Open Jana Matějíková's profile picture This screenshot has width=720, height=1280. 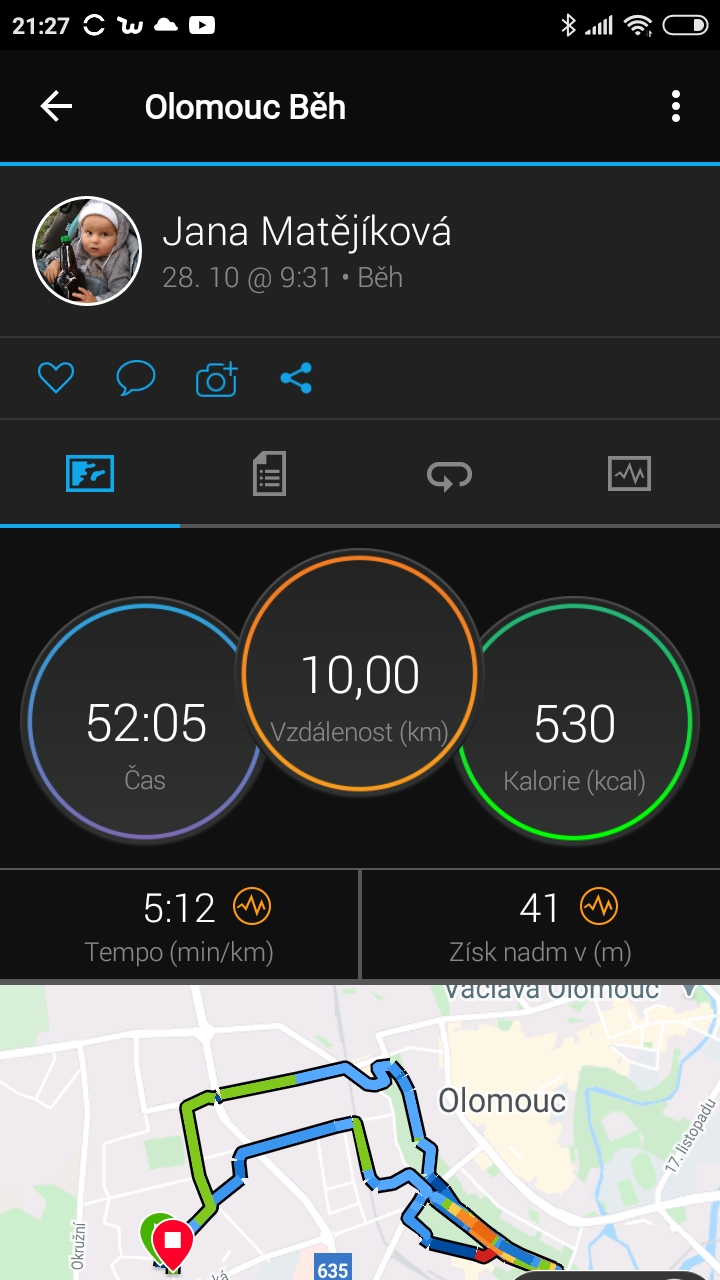87,250
